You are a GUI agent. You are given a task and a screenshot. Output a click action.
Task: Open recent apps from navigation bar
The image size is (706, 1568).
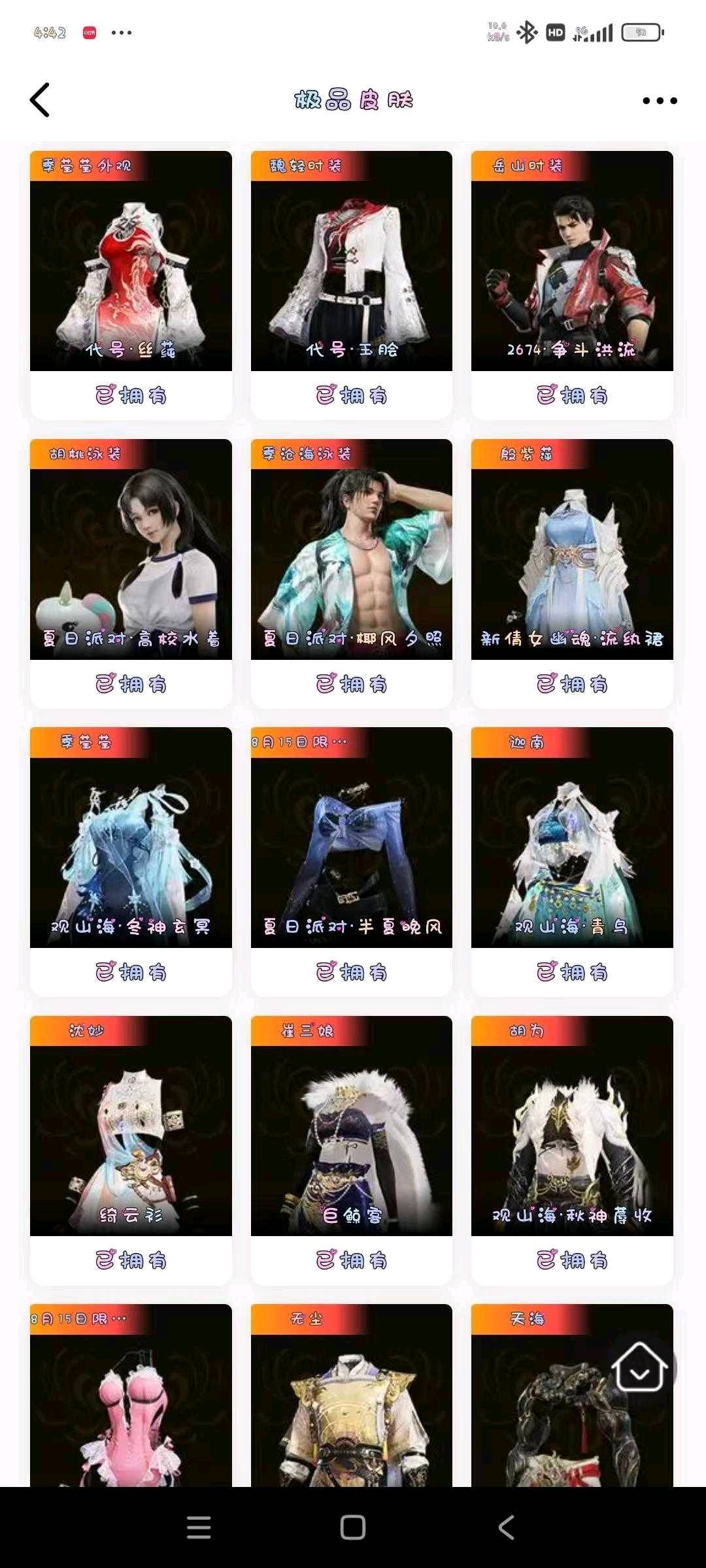tap(199, 1527)
